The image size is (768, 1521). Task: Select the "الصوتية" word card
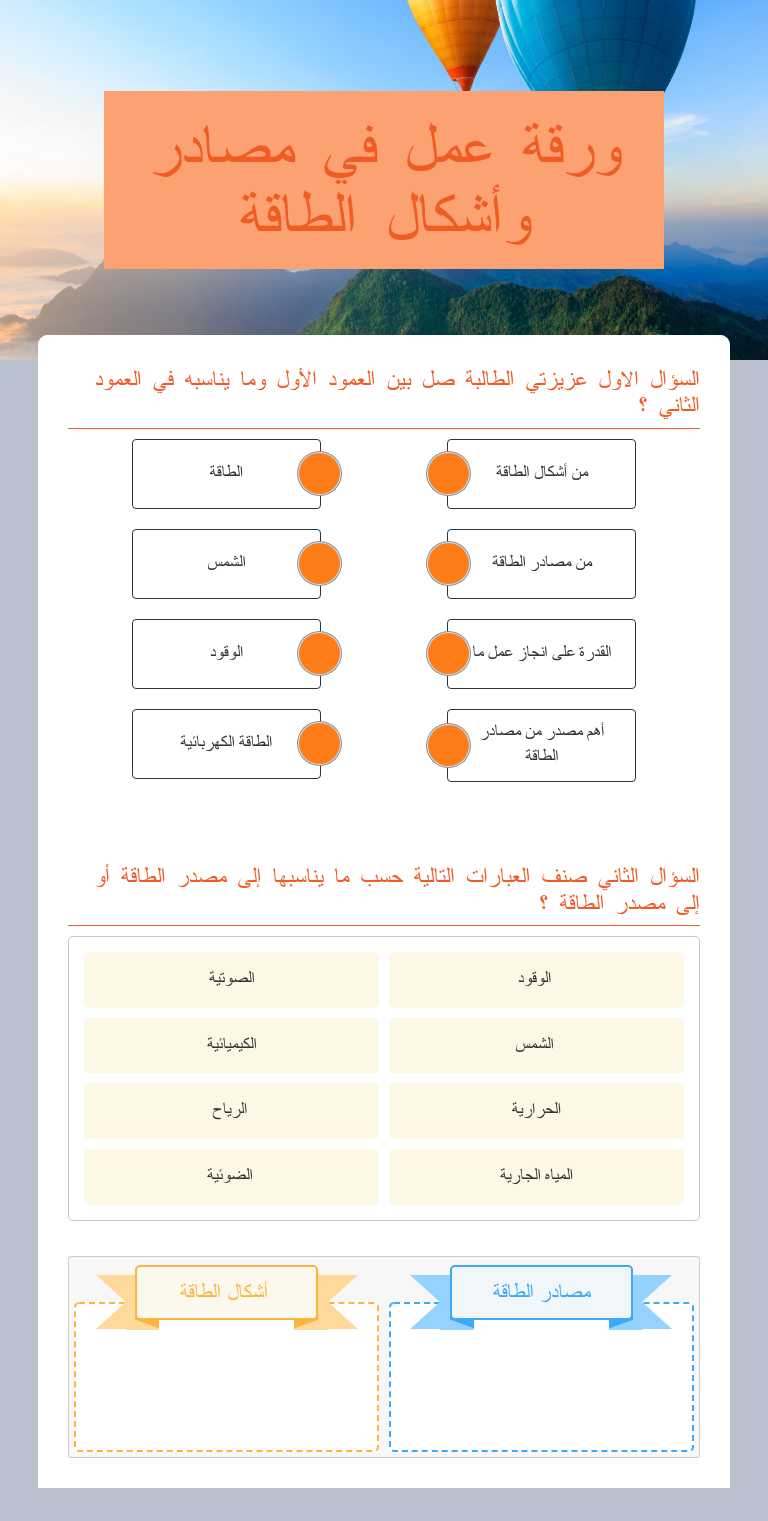click(x=230, y=980)
